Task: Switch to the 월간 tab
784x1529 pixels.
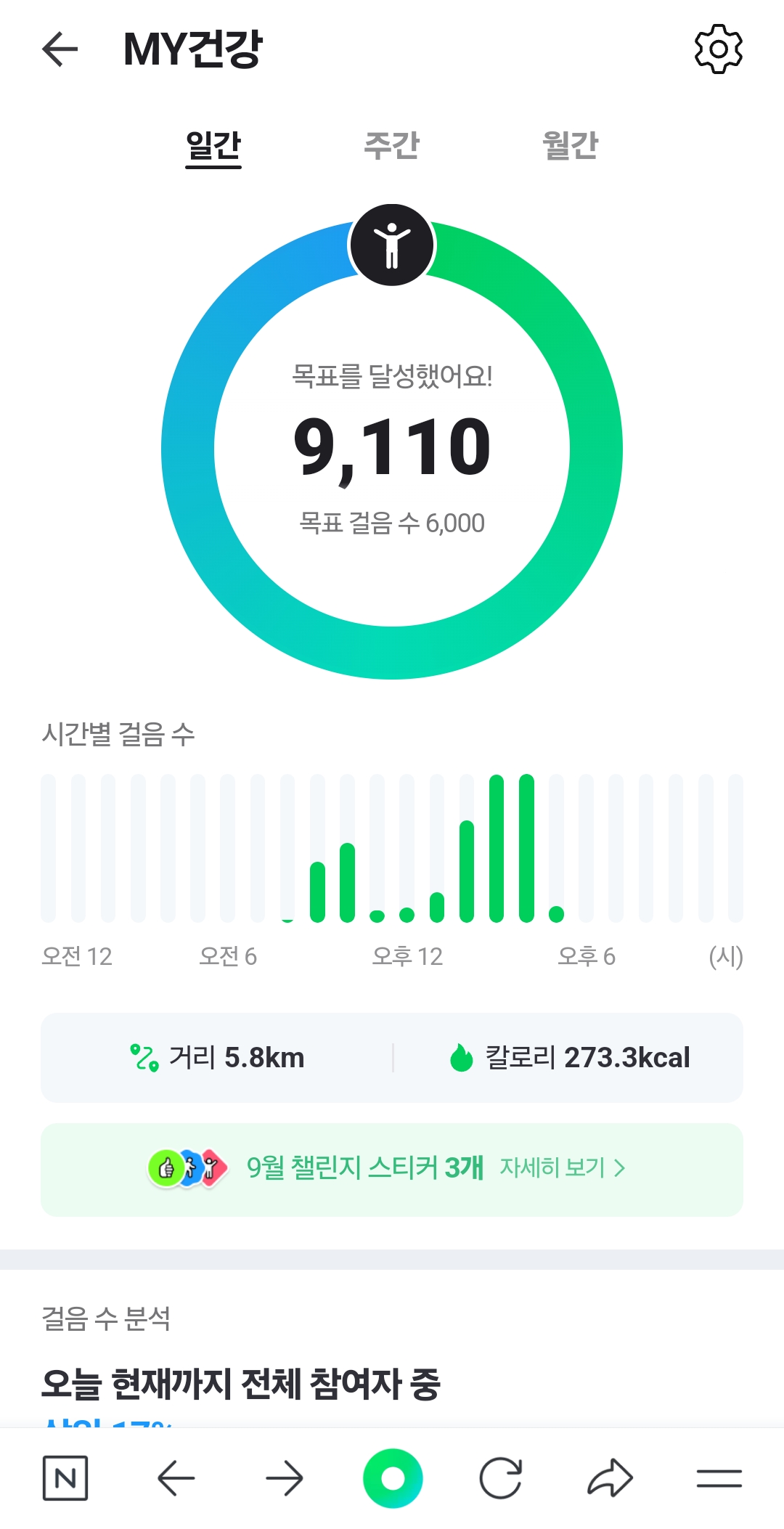Action: (570, 146)
